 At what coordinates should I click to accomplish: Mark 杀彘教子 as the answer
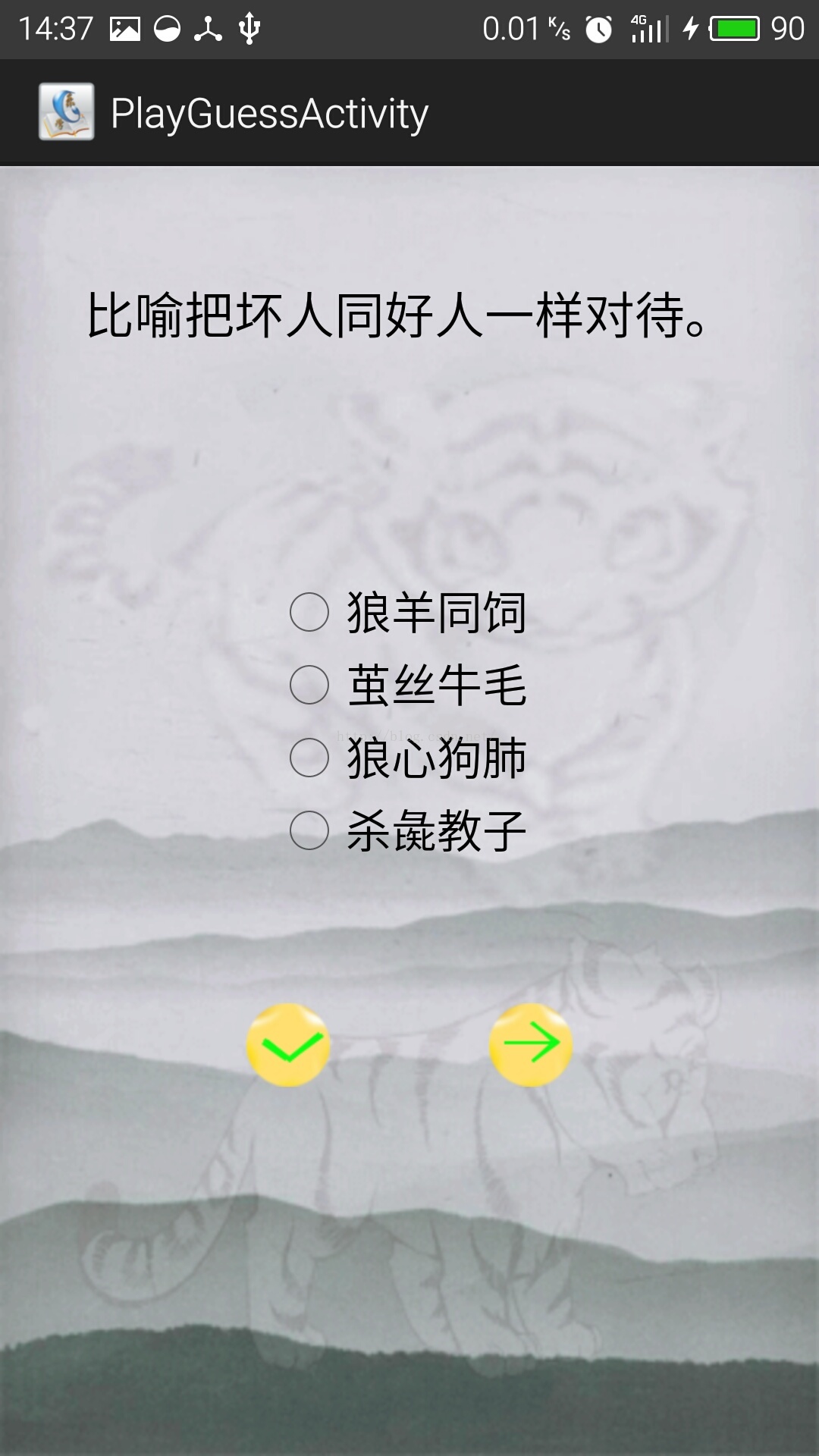[309, 830]
